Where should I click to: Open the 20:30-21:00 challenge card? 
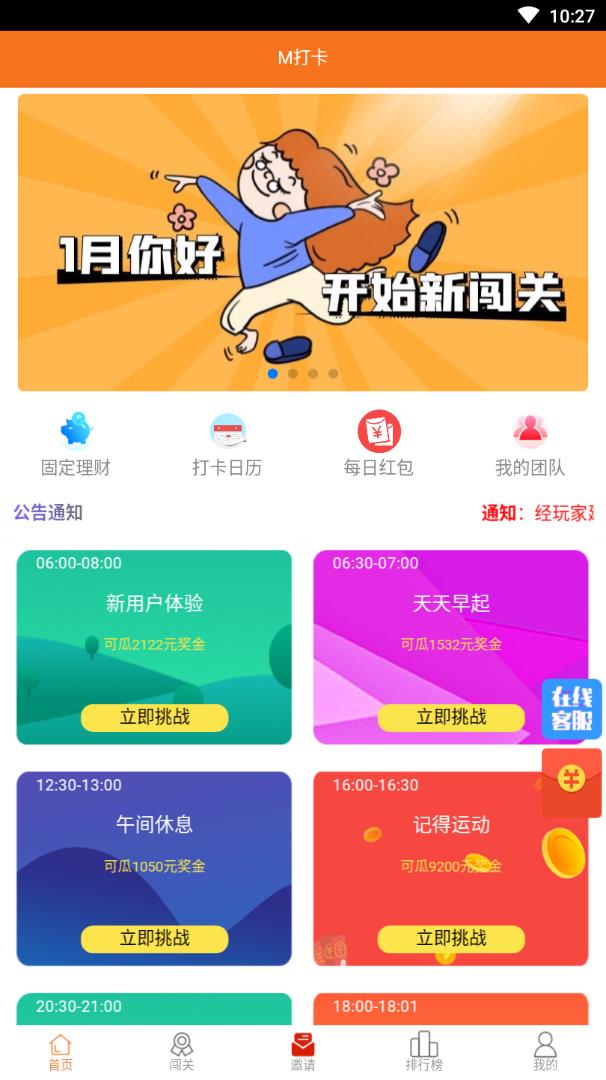(x=154, y=1008)
